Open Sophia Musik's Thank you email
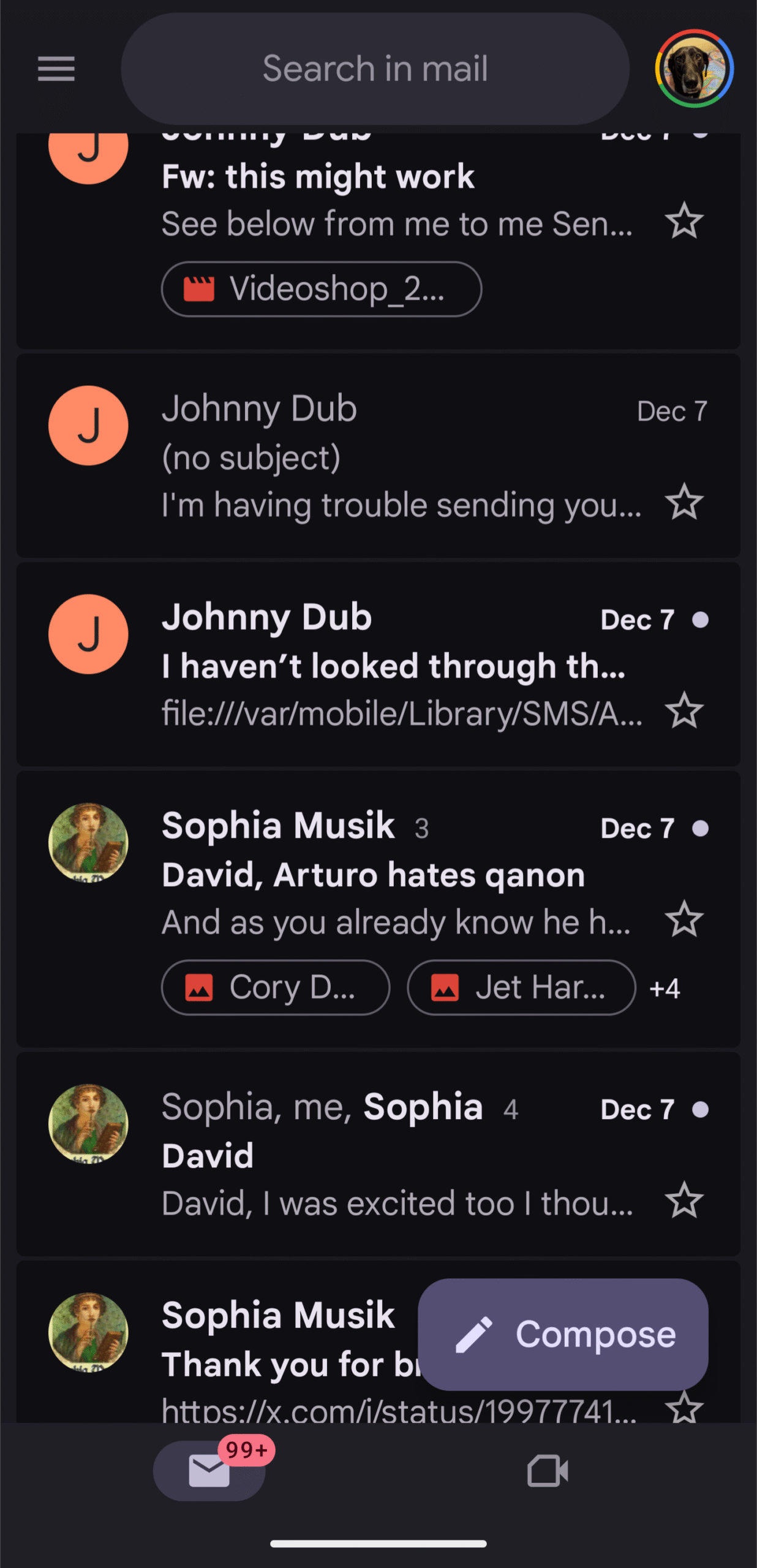Screen dimensions: 757x1568 [276, 1341]
